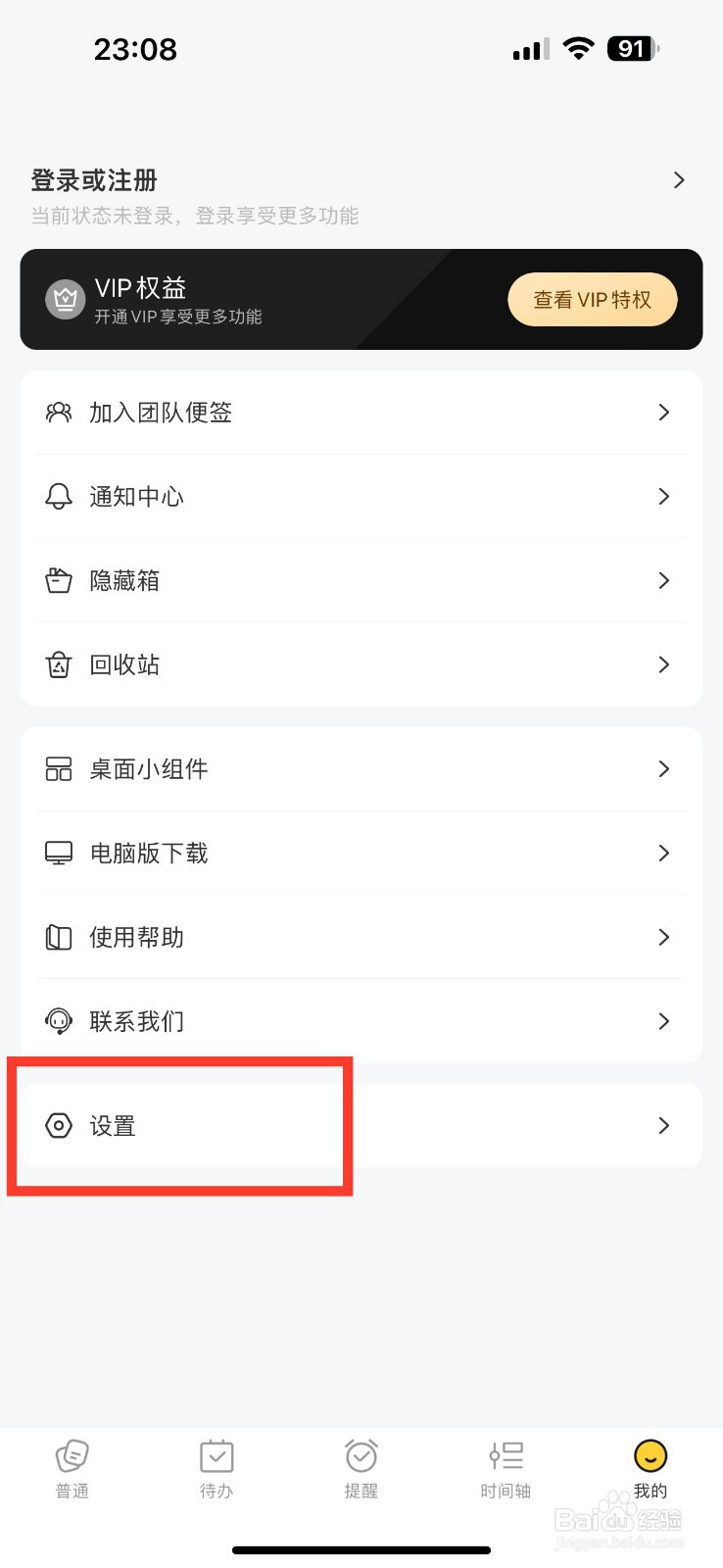Select the 设置 gear icon
The height and width of the screenshot is (1568, 723).
(59, 1126)
